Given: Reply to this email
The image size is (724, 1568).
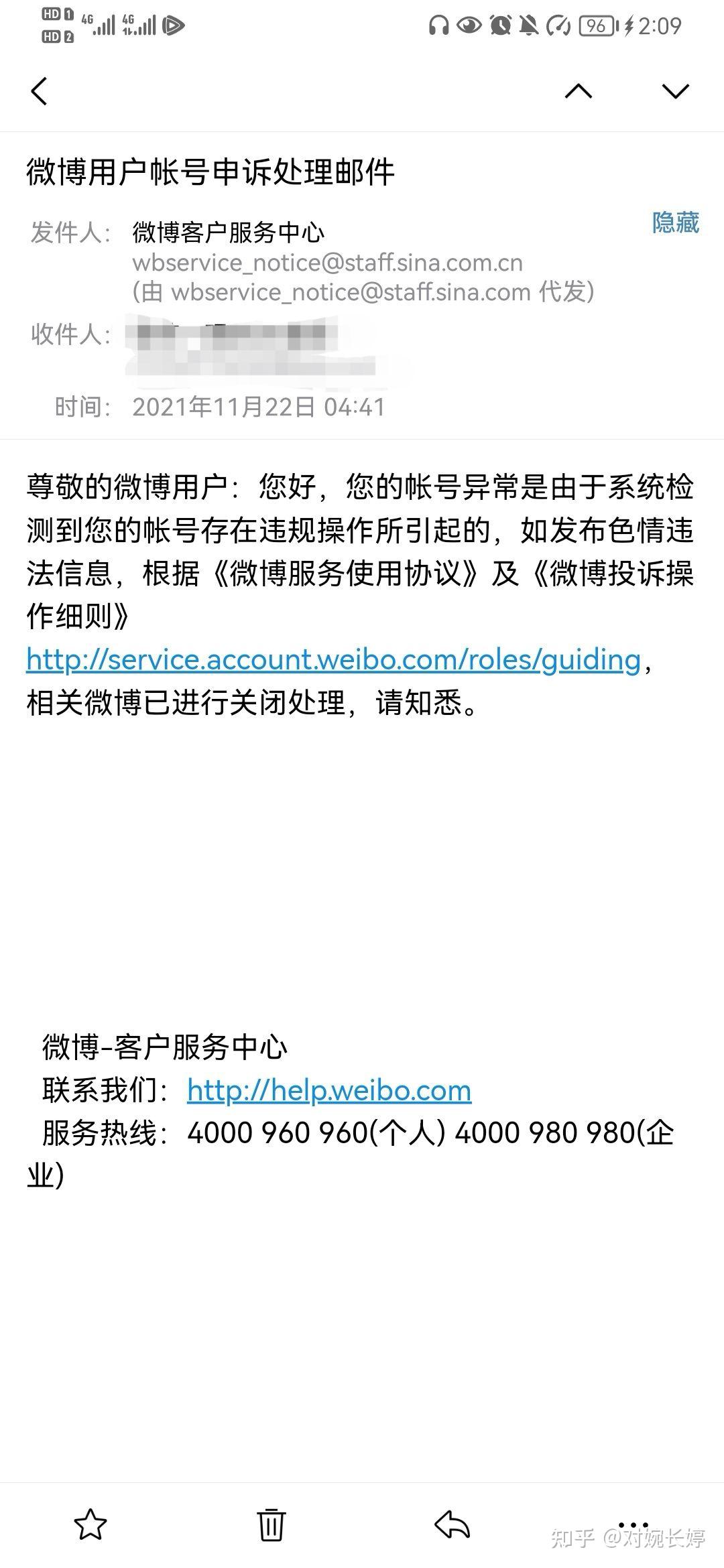Looking at the screenshot, I should [452, 1524].
